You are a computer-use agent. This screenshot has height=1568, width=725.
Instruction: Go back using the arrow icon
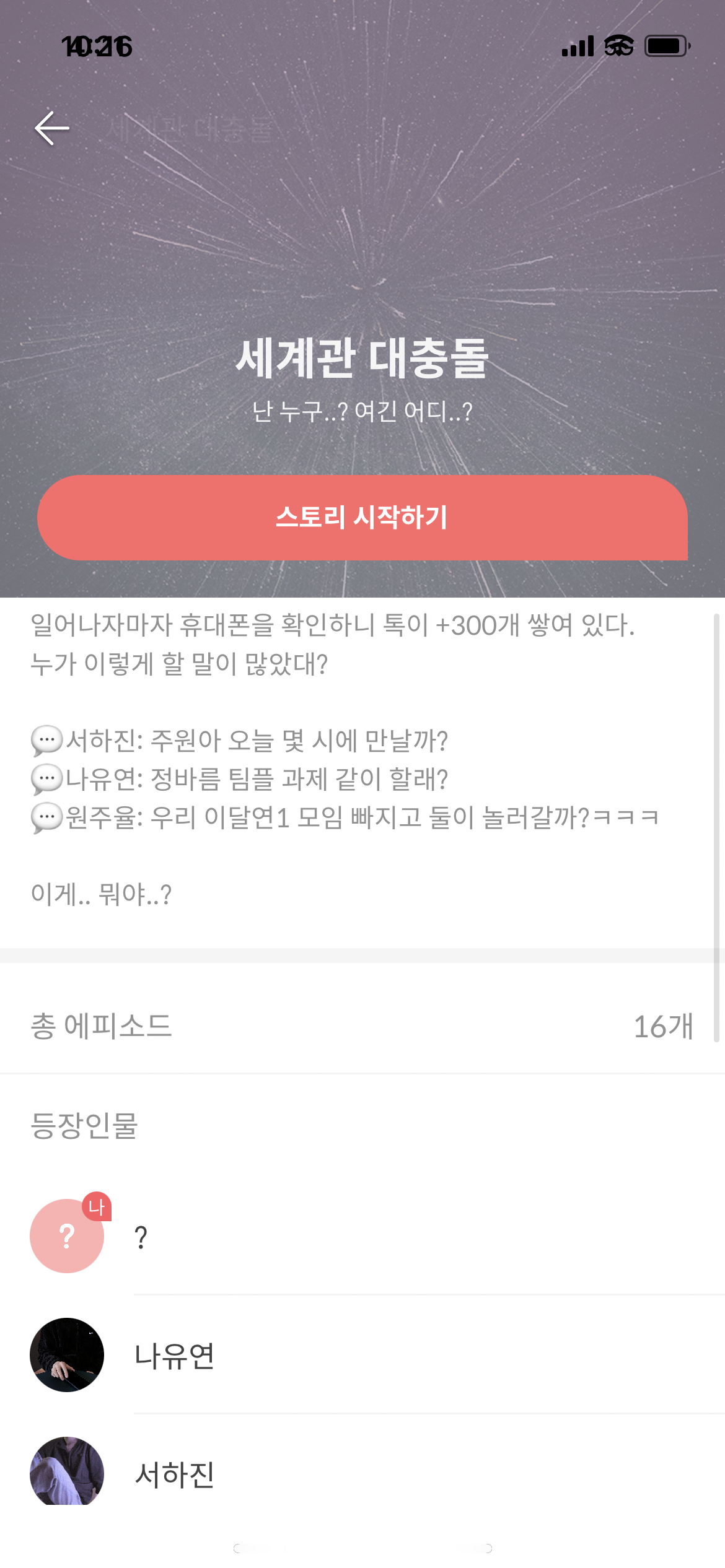(52, 129)
